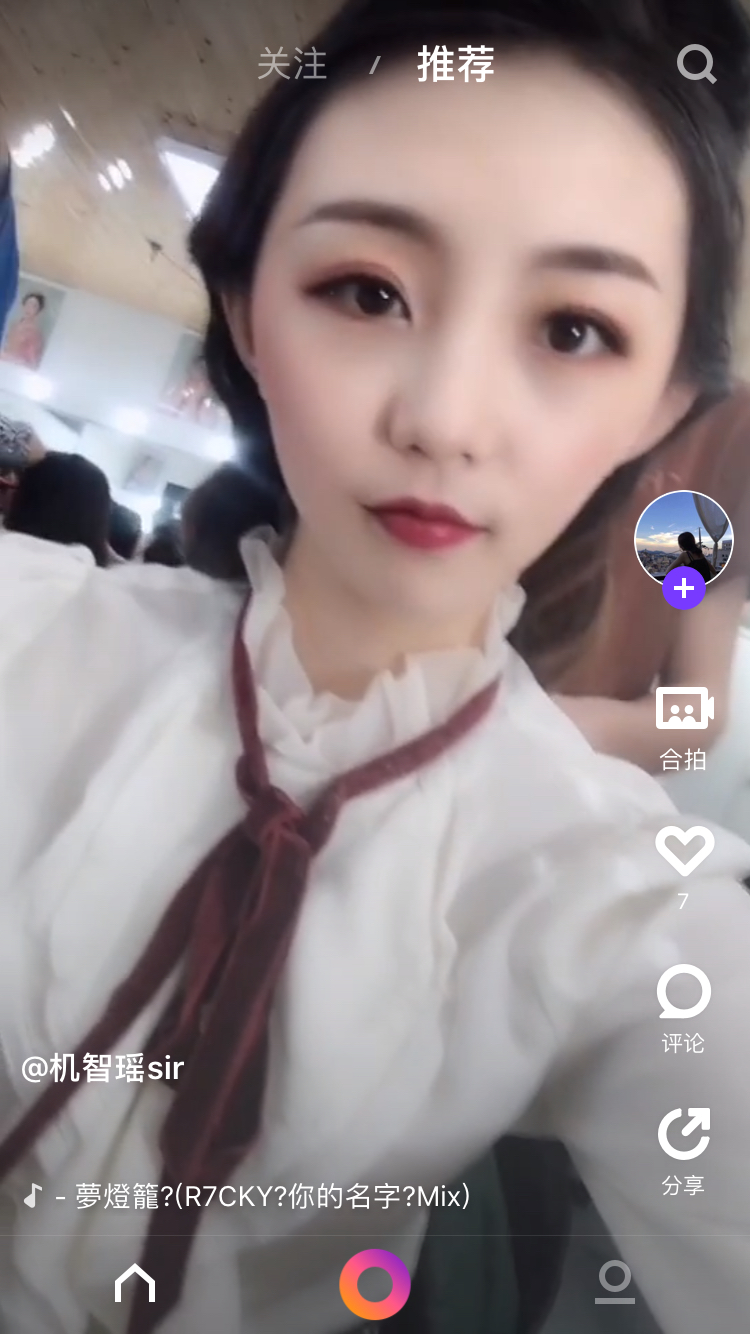Follow the creator with the plus button
Image resolution: width=750 pixels, height=1334 pixels.
[x=684, y=588]
